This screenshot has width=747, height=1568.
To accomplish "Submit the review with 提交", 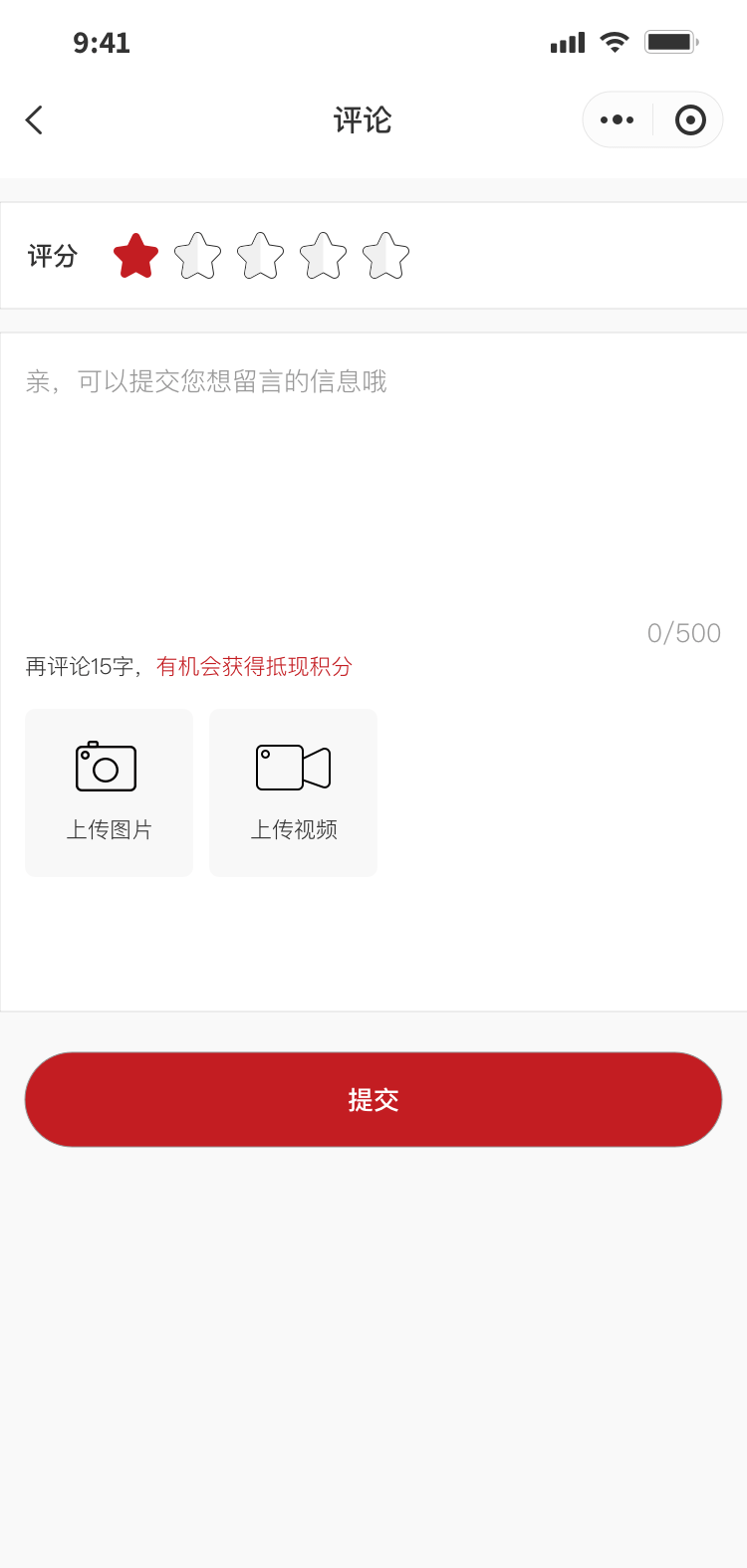I will 373,1099.
